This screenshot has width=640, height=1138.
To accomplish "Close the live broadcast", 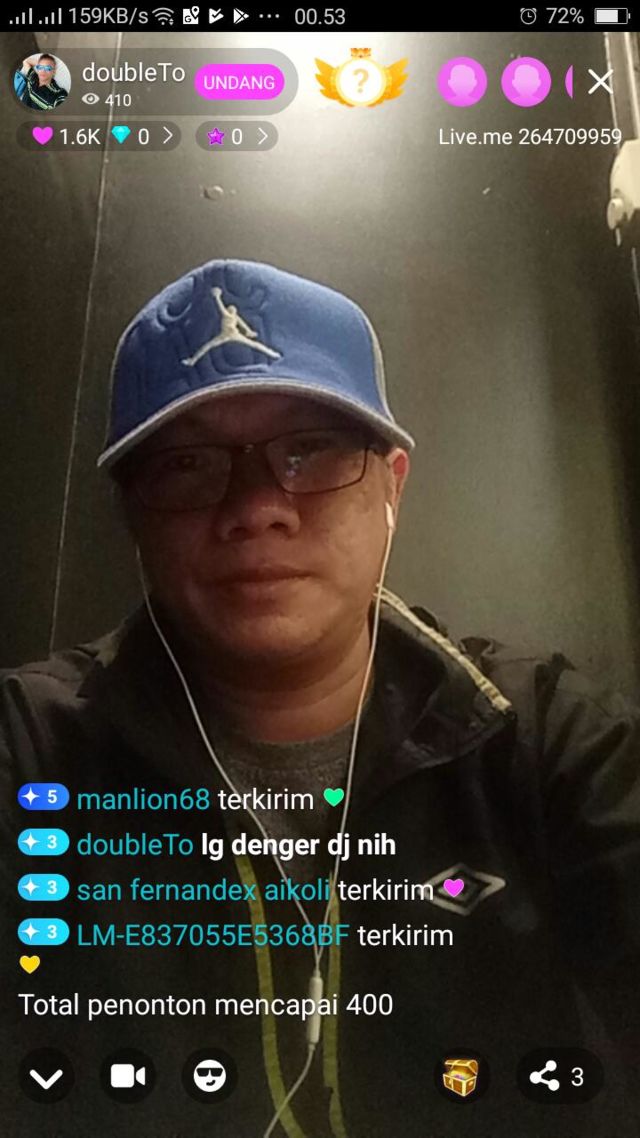I will (x=600, y=82).
